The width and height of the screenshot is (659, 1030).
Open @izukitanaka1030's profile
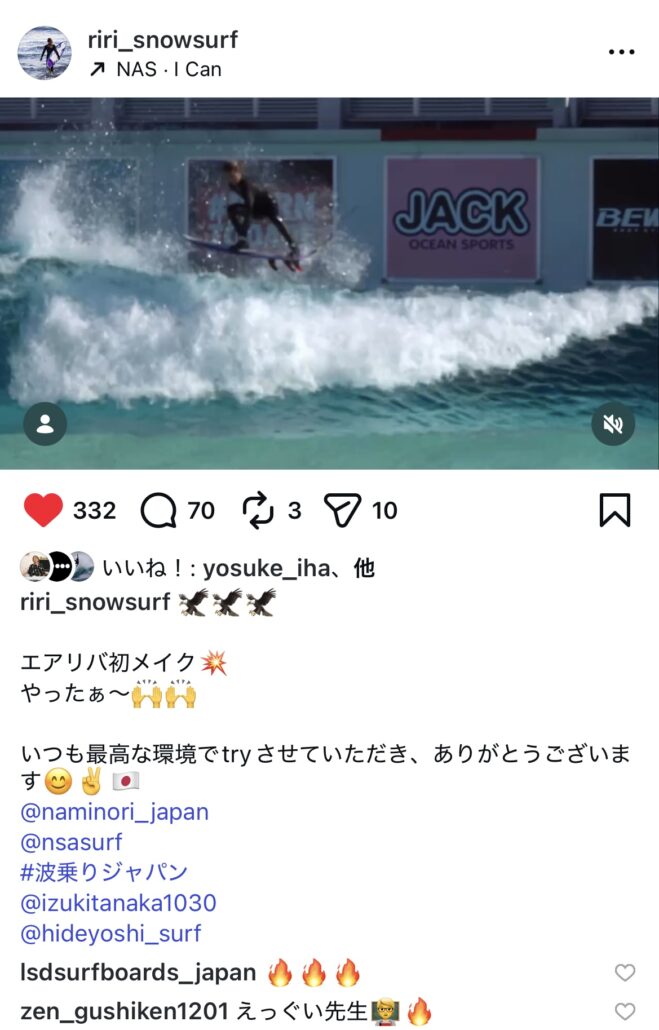(x=118, y=903)
